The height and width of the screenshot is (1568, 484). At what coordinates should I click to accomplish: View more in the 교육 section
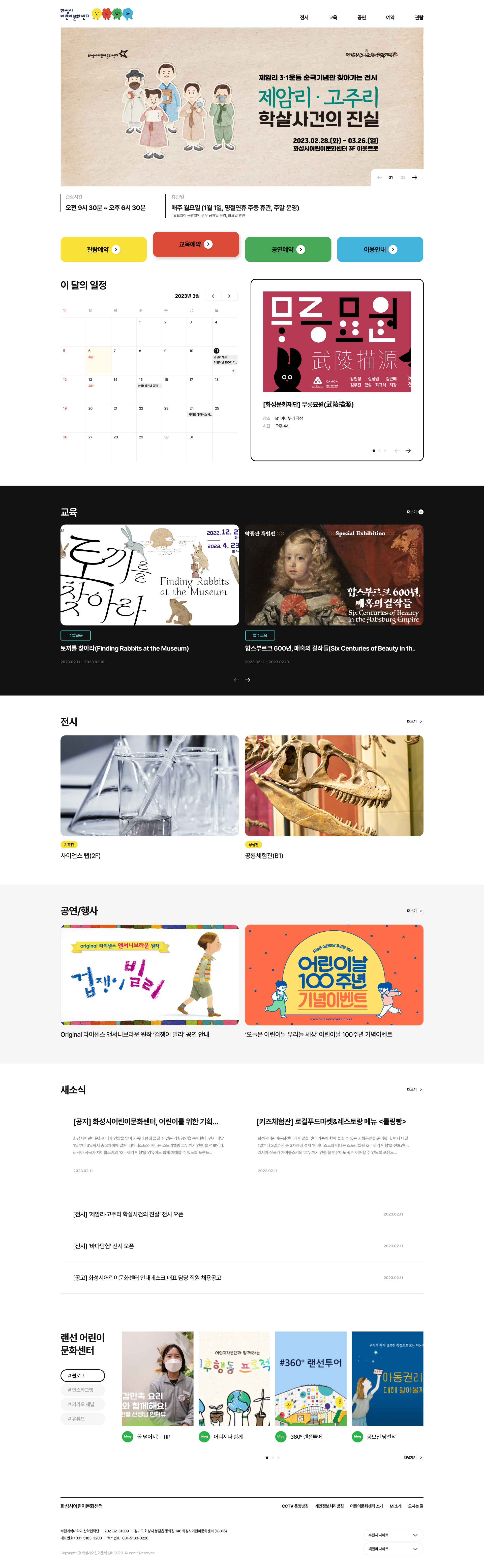[x=415, y=512]
